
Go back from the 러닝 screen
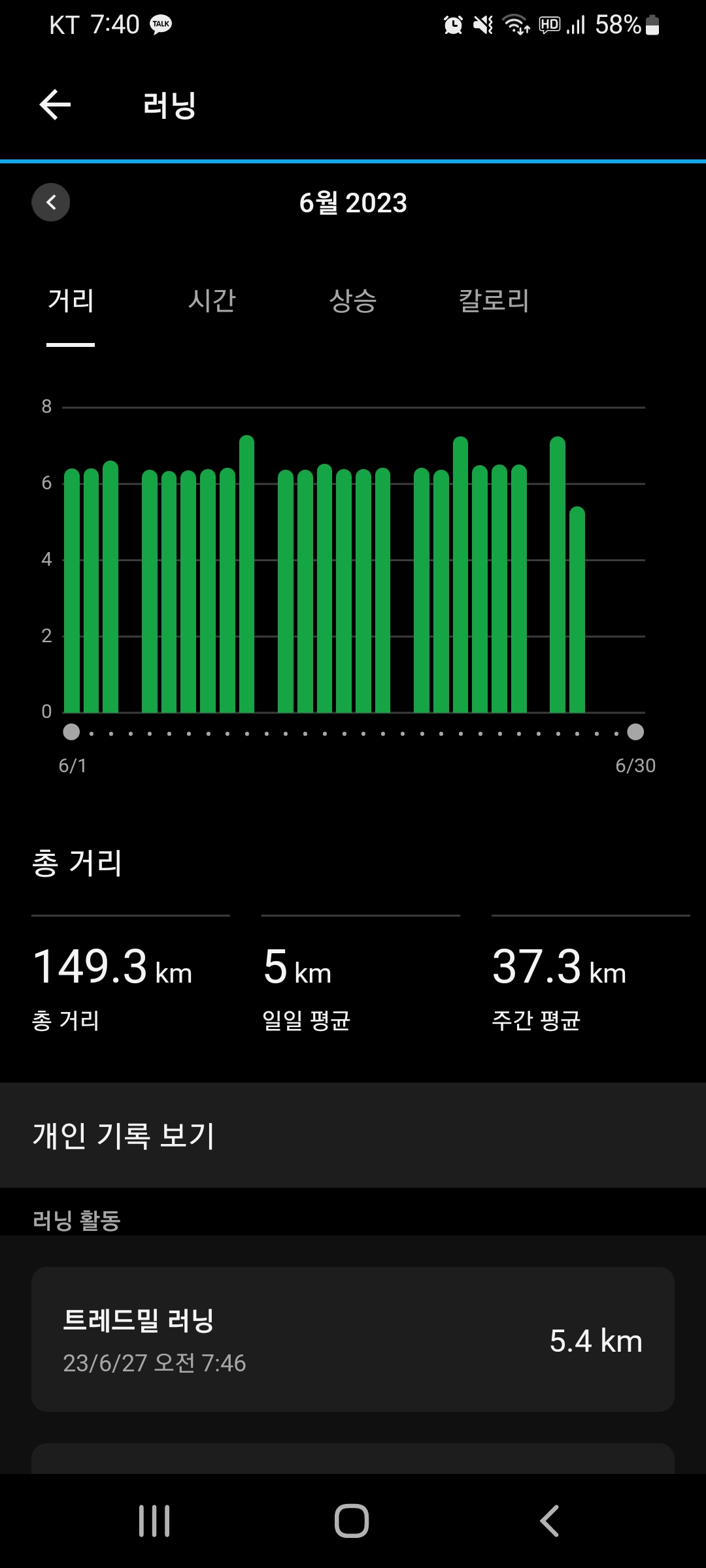point(55,105)
